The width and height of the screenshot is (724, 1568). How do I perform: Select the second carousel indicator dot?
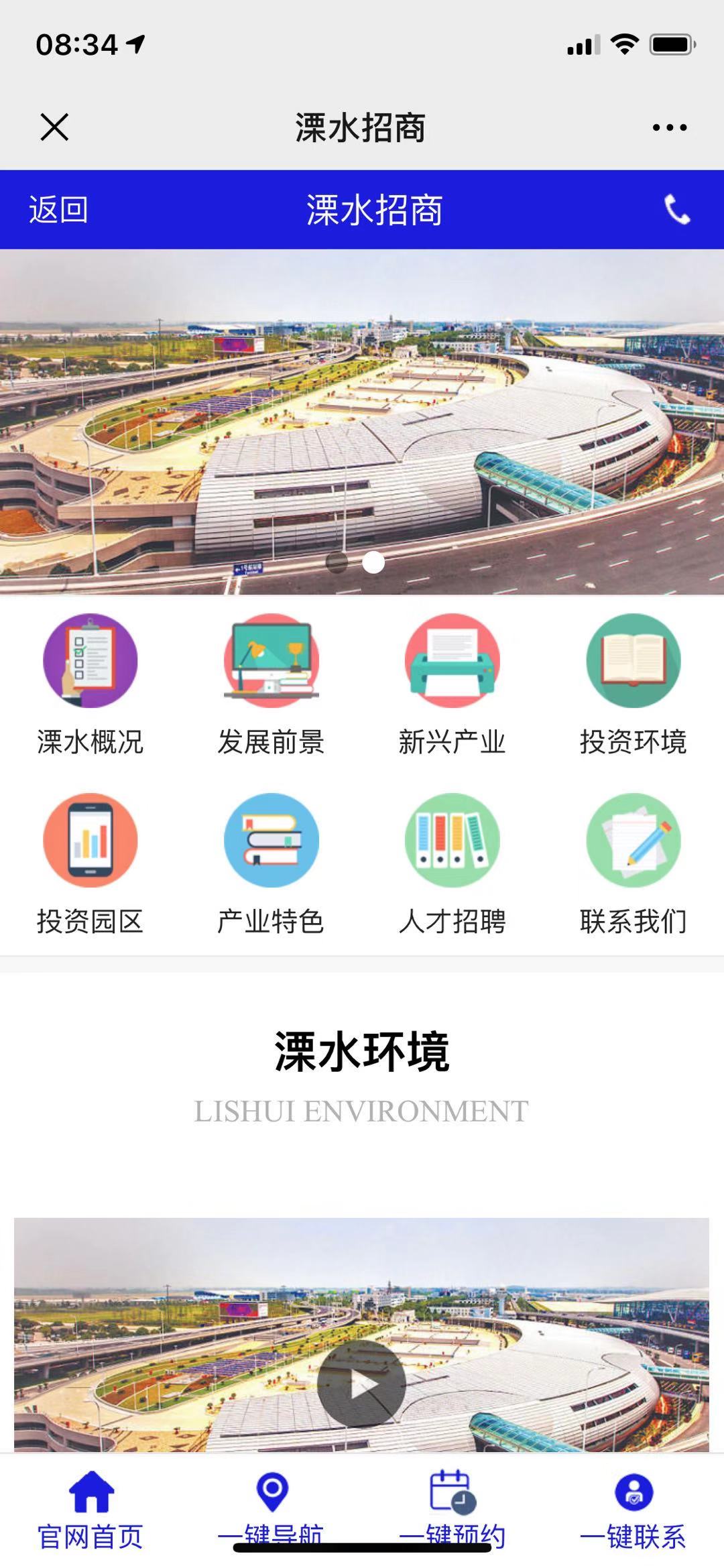(372, 563)
